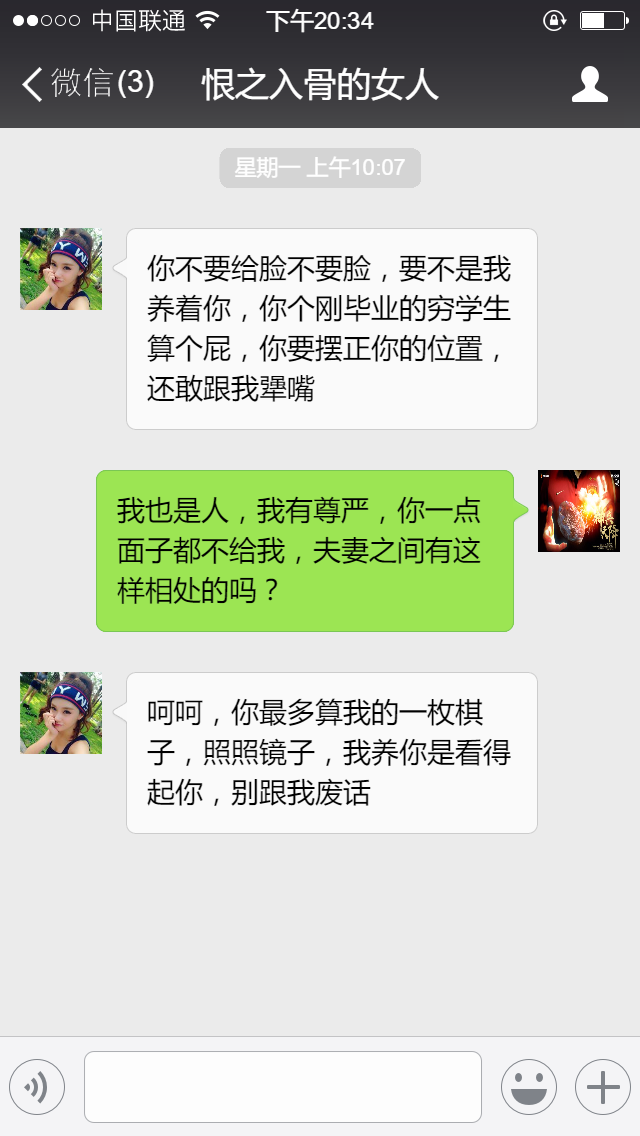
Task: Open the avatar beside the green message
Action: pos(578,511)
